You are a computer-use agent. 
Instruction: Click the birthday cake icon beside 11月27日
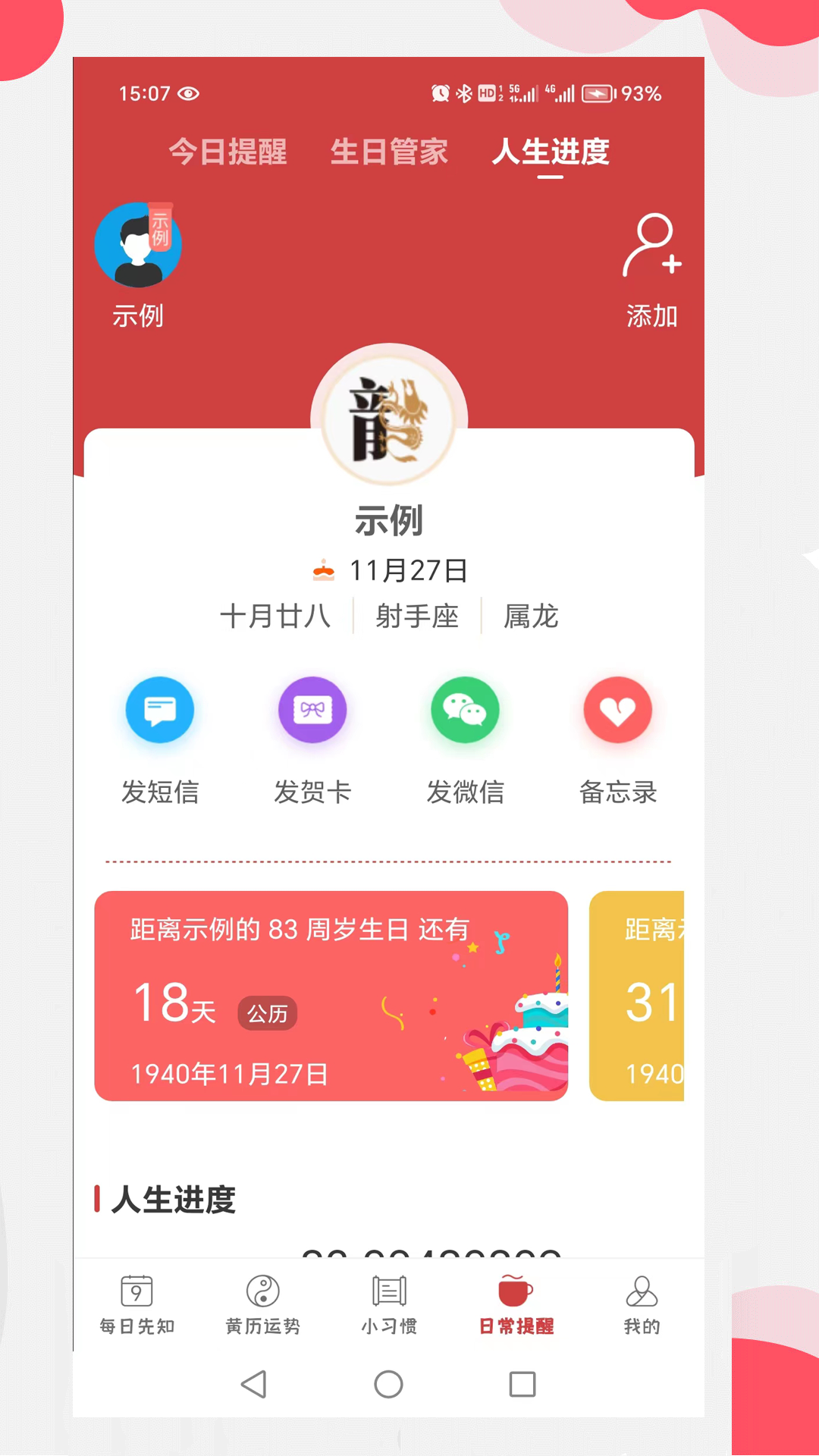[324, 571]
